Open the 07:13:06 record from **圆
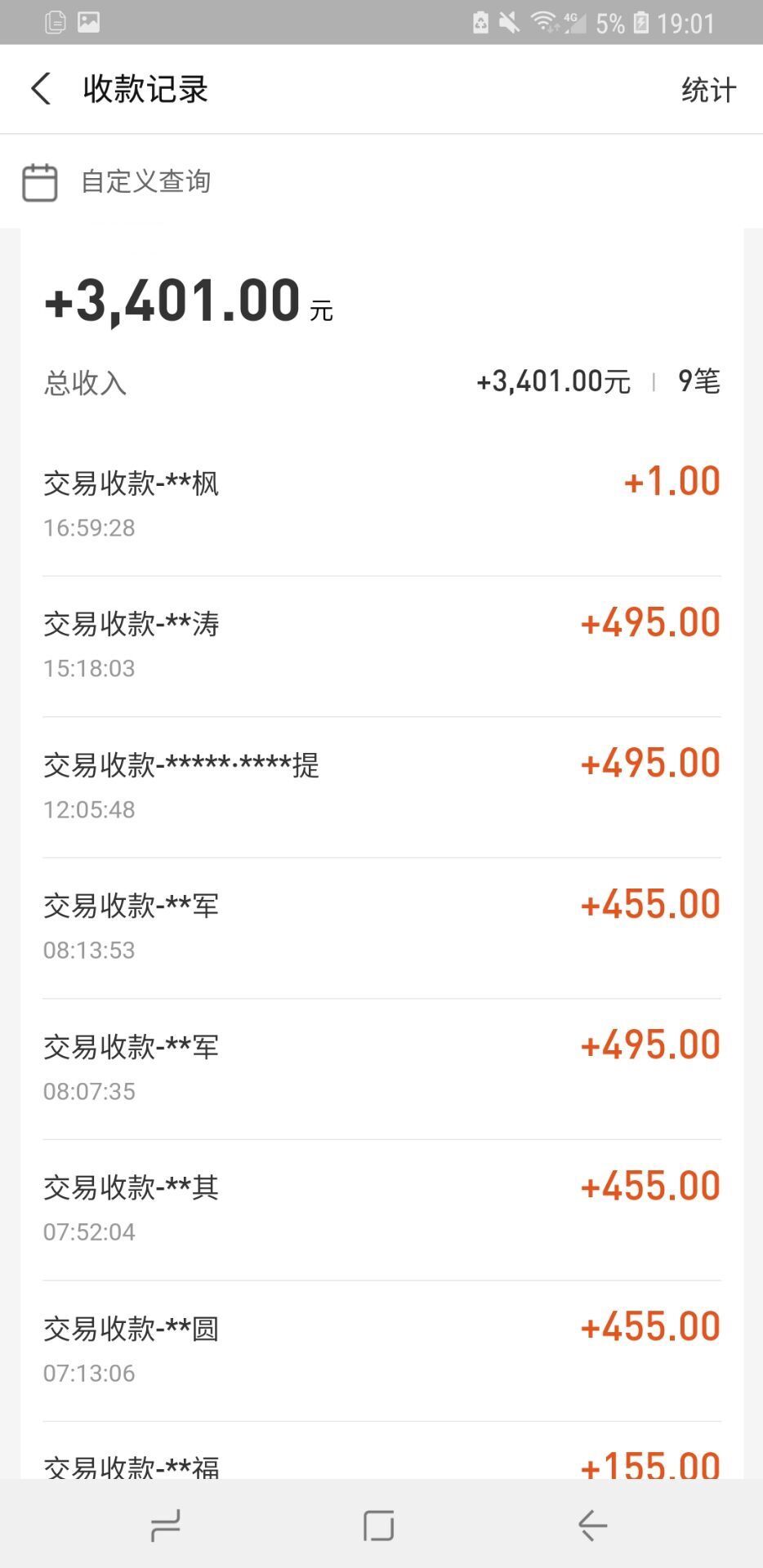Screen dimensions: 763x1568 coord(381,1351)
